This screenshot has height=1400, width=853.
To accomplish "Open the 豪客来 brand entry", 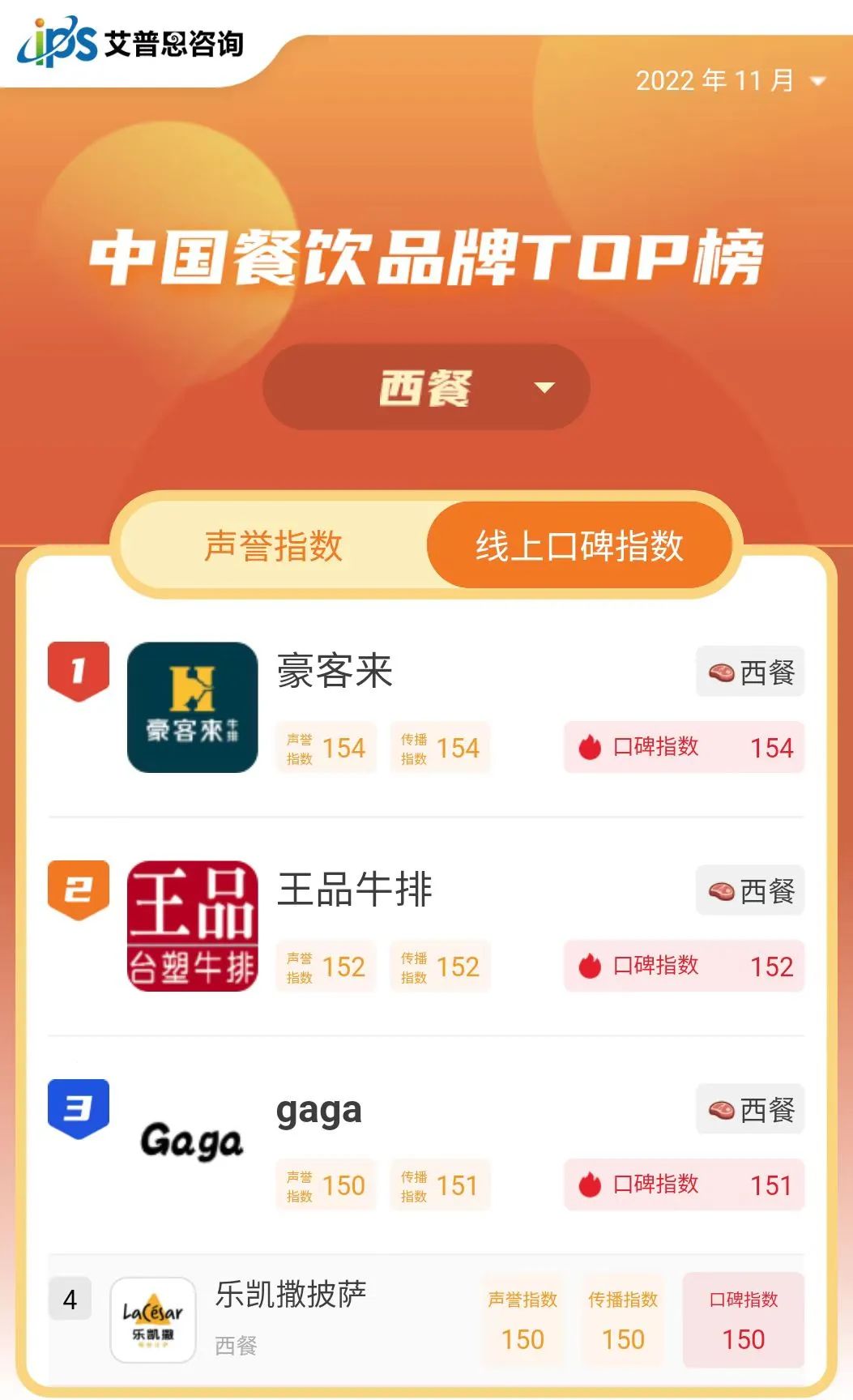I will (x=334, y=672).
